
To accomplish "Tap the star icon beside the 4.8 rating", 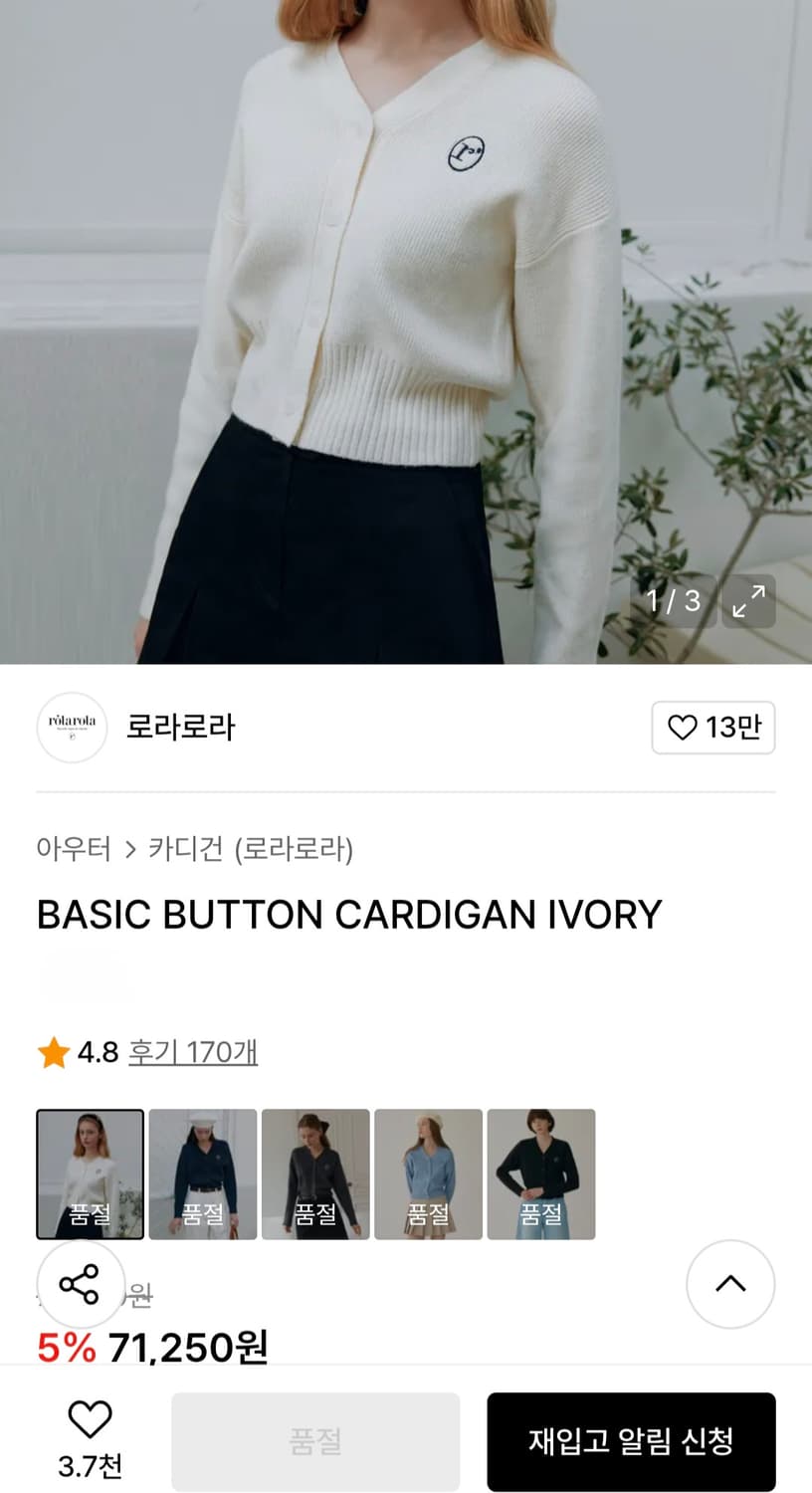I will [x=50, y=1052].
